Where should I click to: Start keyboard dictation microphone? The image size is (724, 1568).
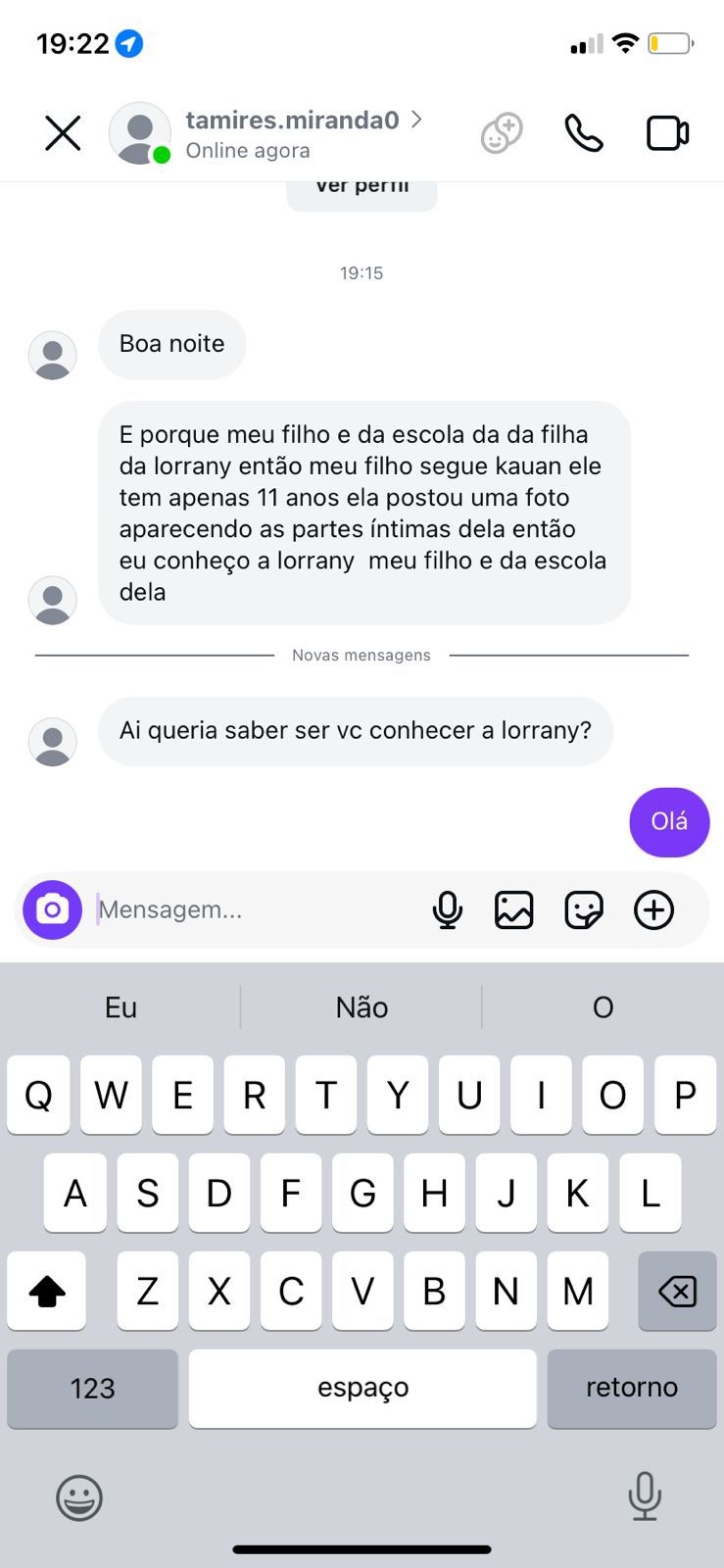click(645, 1496)
